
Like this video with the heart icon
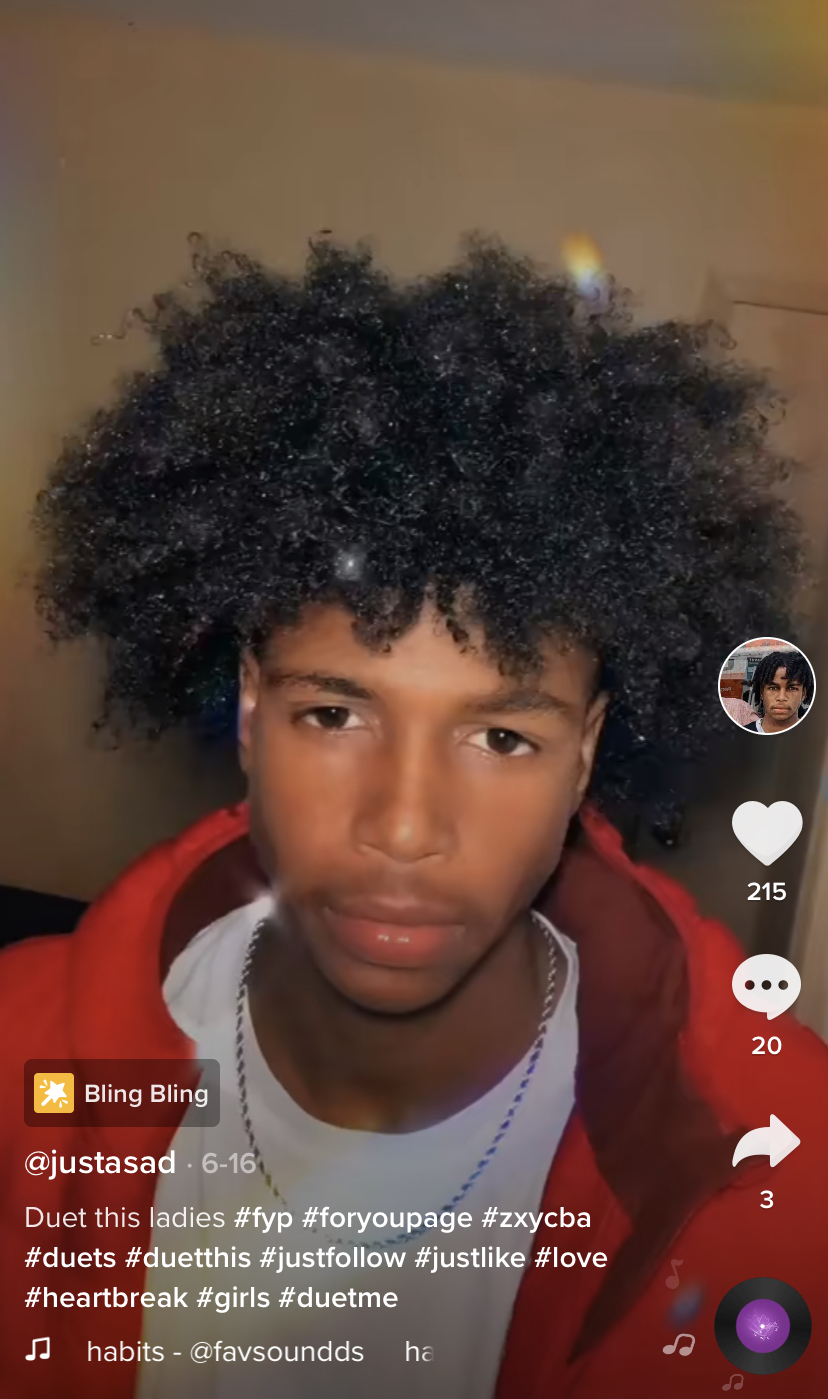click(767, 833)
